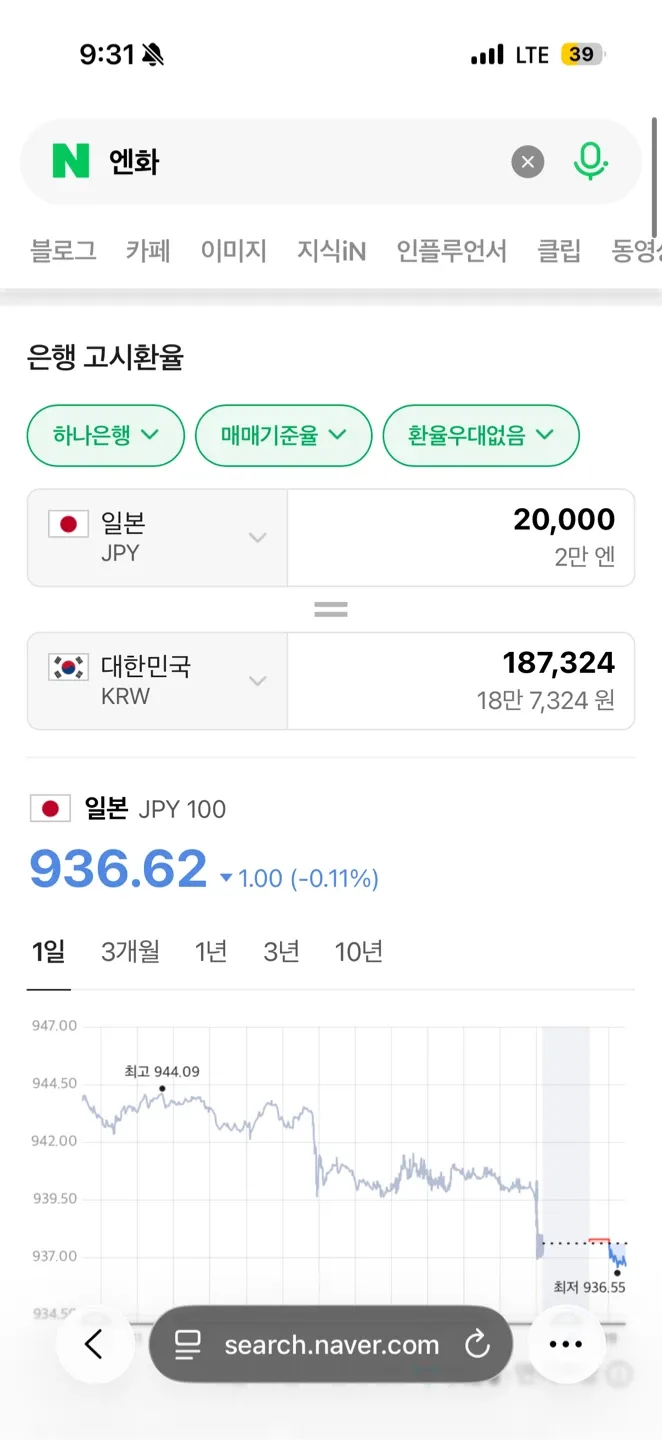The height and width of the screenshot is (1440, 662).
Task: Switch to the 클립 tab
Action: (559, 250)
